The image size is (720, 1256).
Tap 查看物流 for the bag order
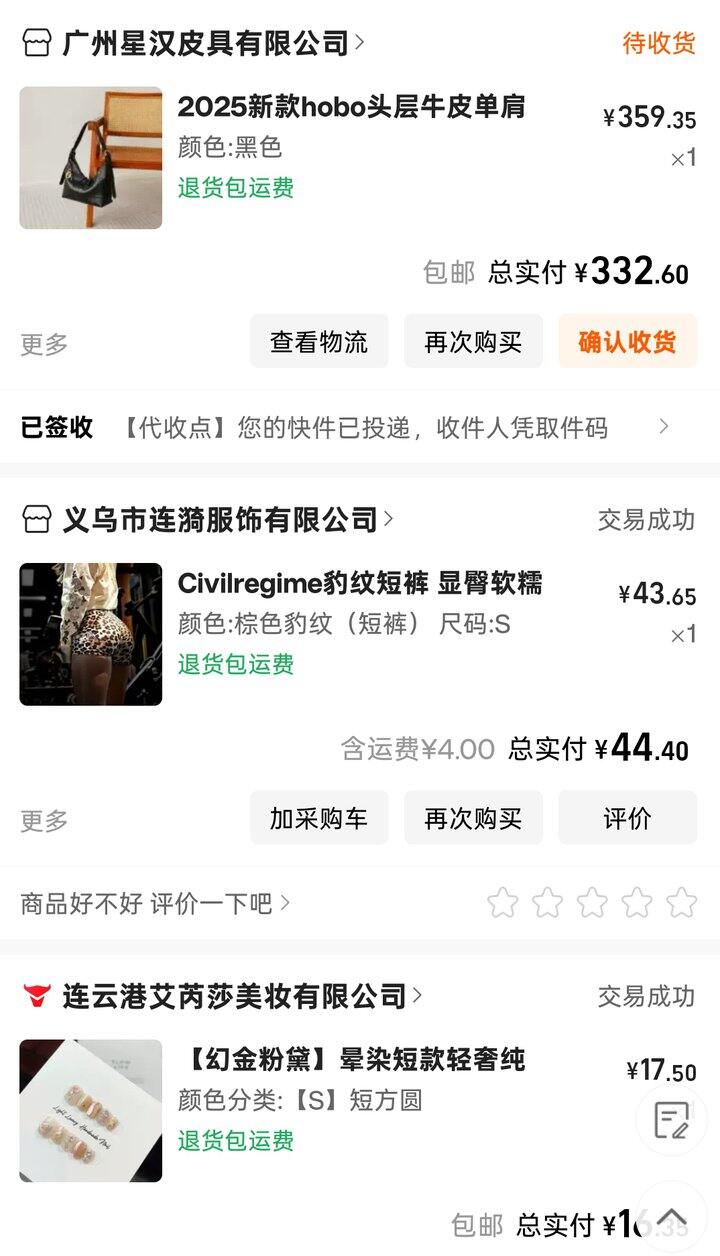coord(319,342)
